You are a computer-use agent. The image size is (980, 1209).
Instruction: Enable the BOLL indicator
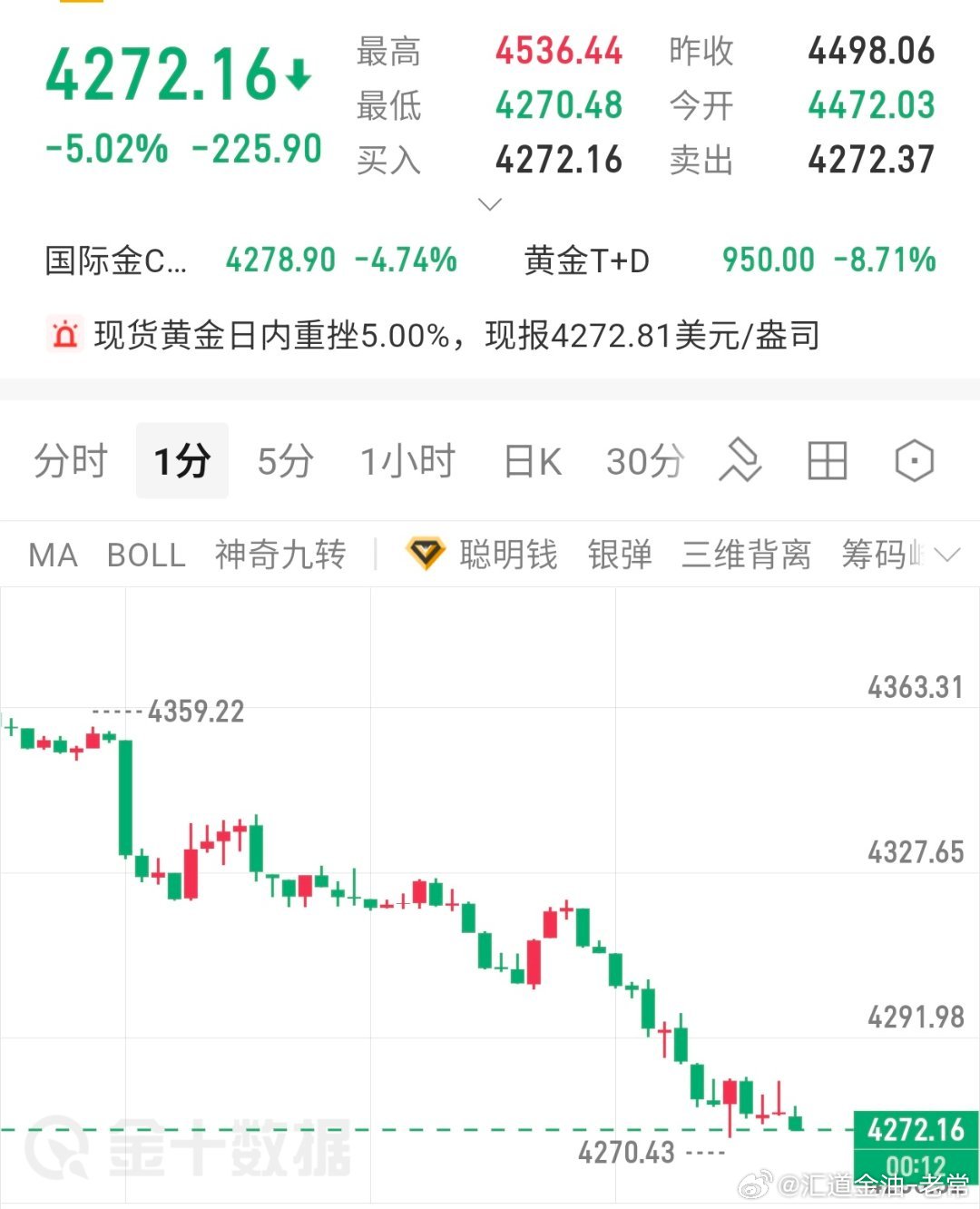click(146, 555)
